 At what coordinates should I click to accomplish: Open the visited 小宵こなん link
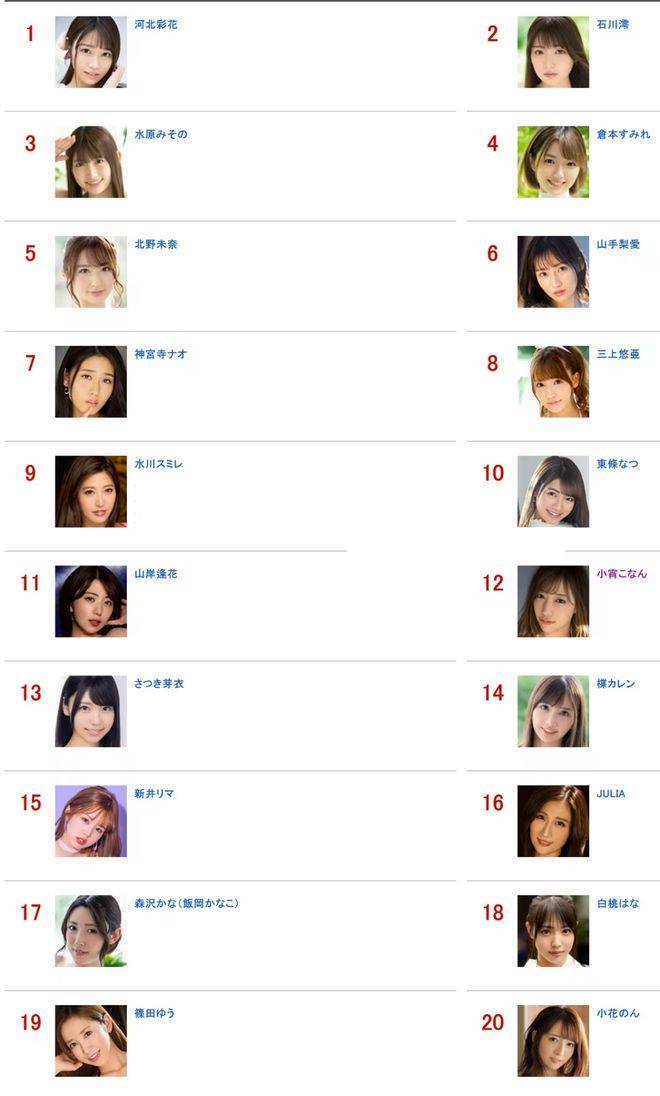pos(620,574)
